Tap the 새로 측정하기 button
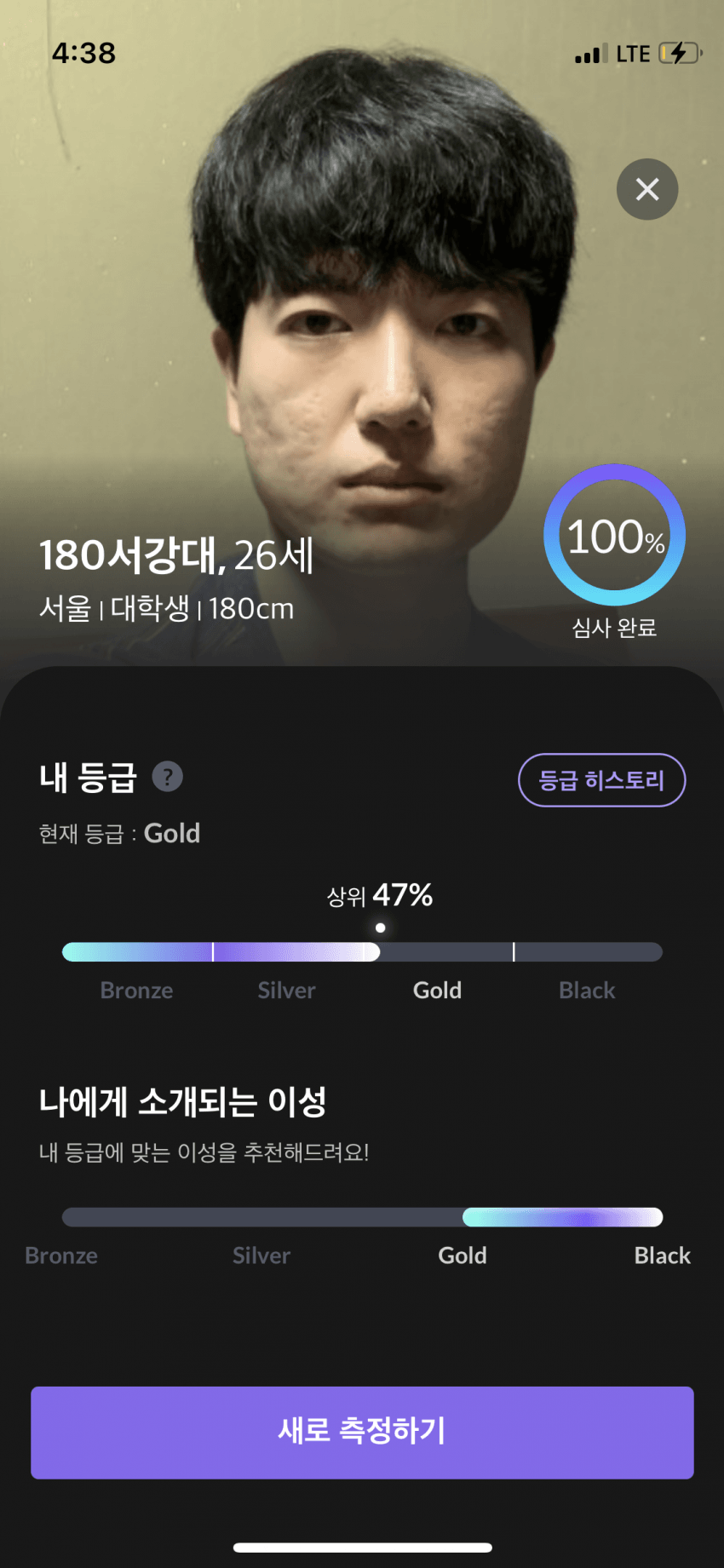The image size is (724, 1568). click(x=362, y=1432)
